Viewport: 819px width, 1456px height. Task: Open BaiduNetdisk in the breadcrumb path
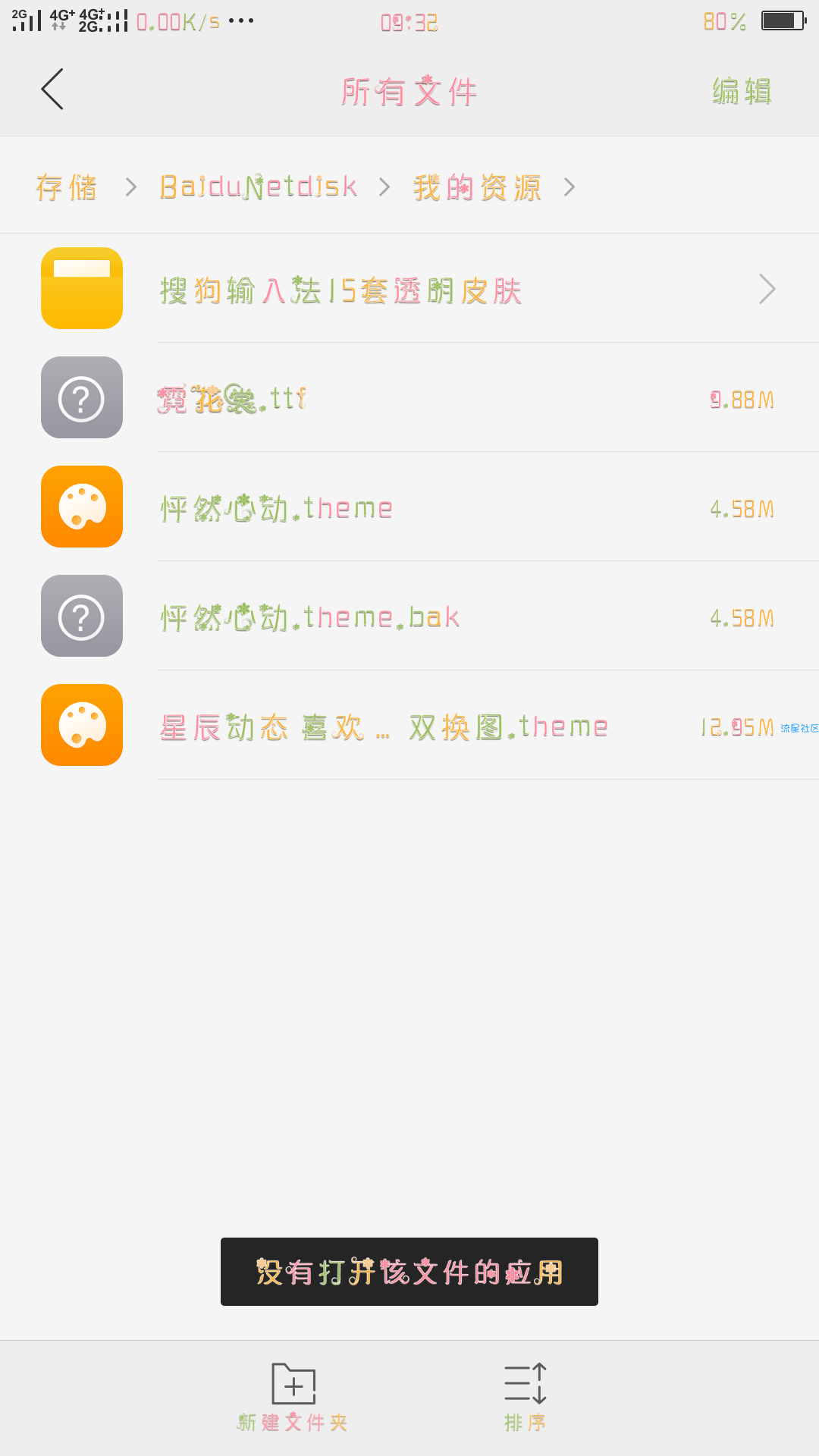pyautogui.click(x=259, y=187)
